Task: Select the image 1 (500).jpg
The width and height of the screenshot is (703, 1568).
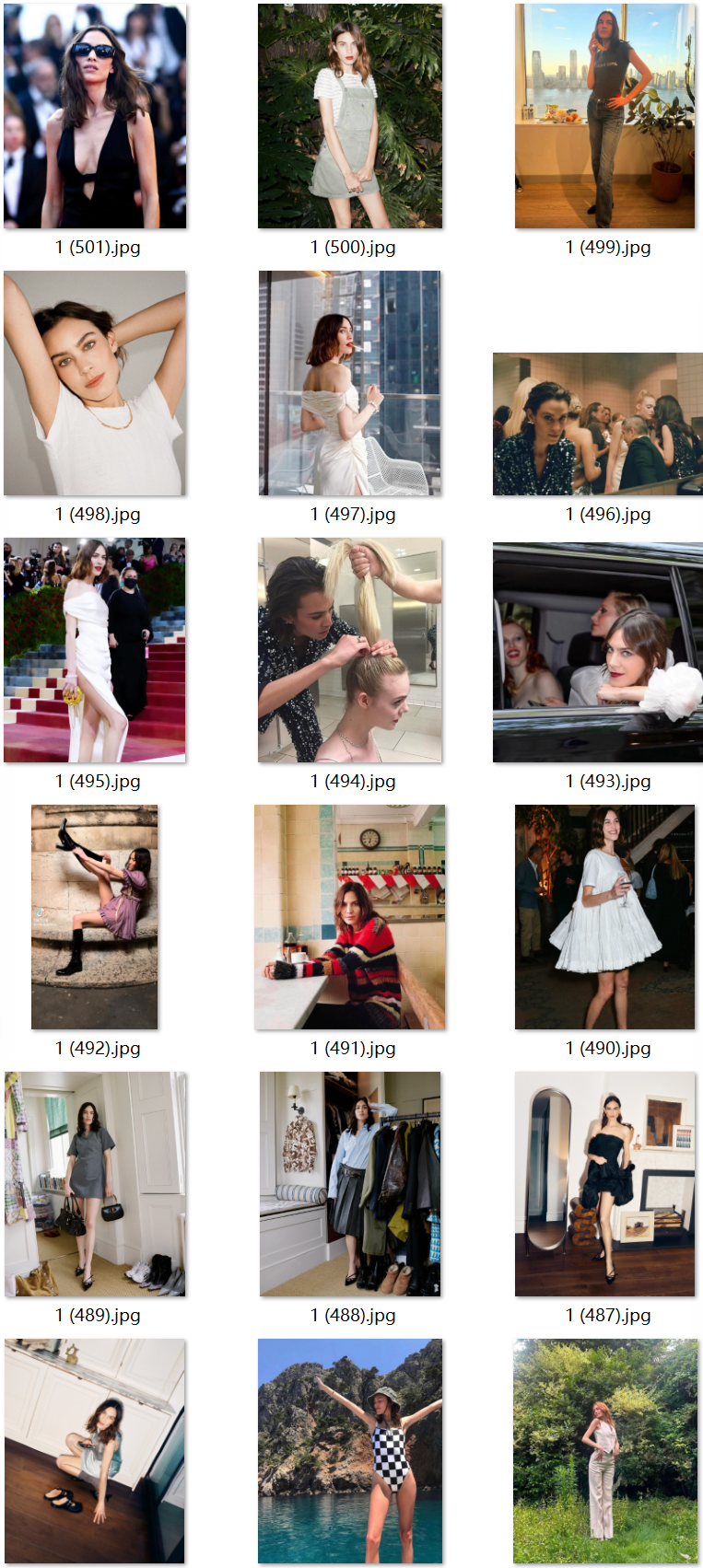Action: click(x=350, y=116)
